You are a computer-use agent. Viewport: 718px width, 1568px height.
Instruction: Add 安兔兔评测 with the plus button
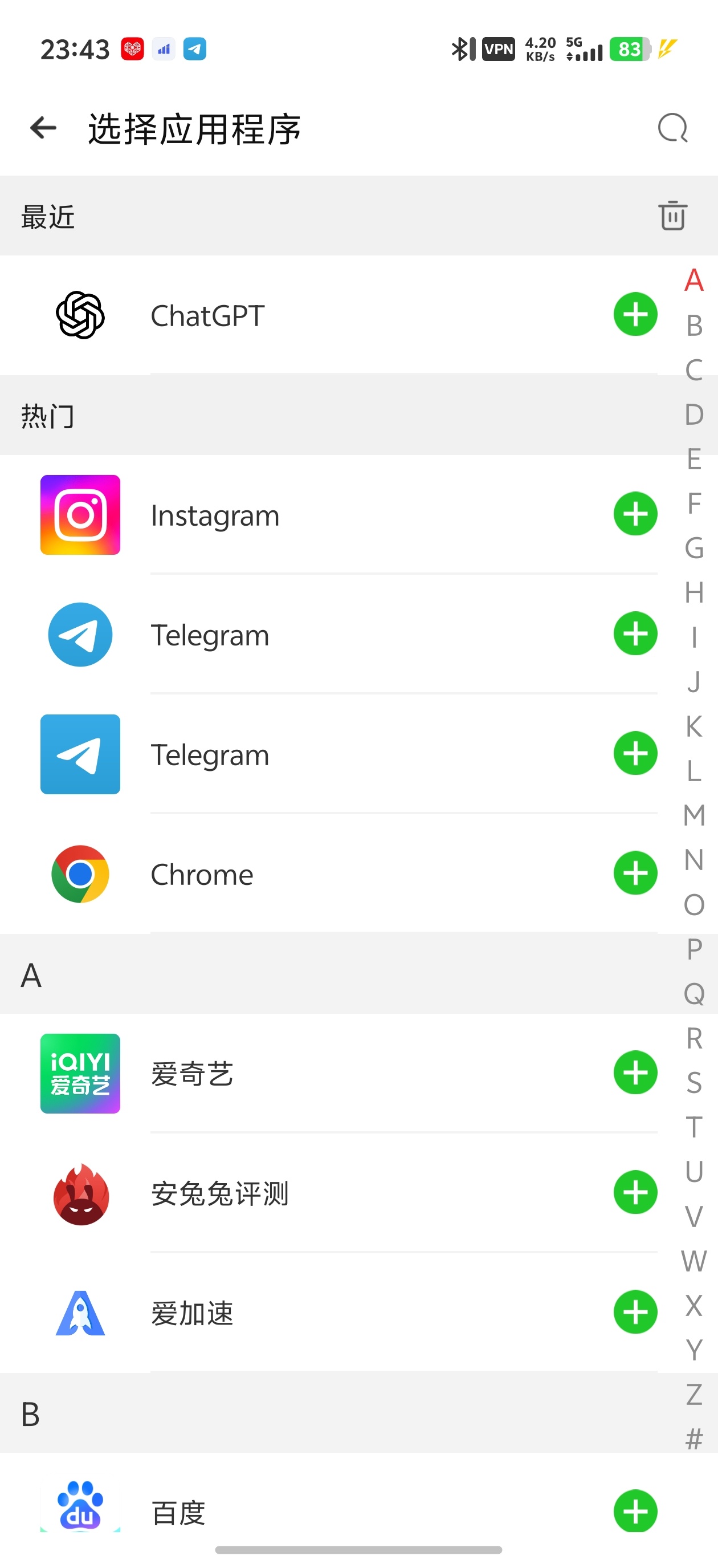(635, 1192)
